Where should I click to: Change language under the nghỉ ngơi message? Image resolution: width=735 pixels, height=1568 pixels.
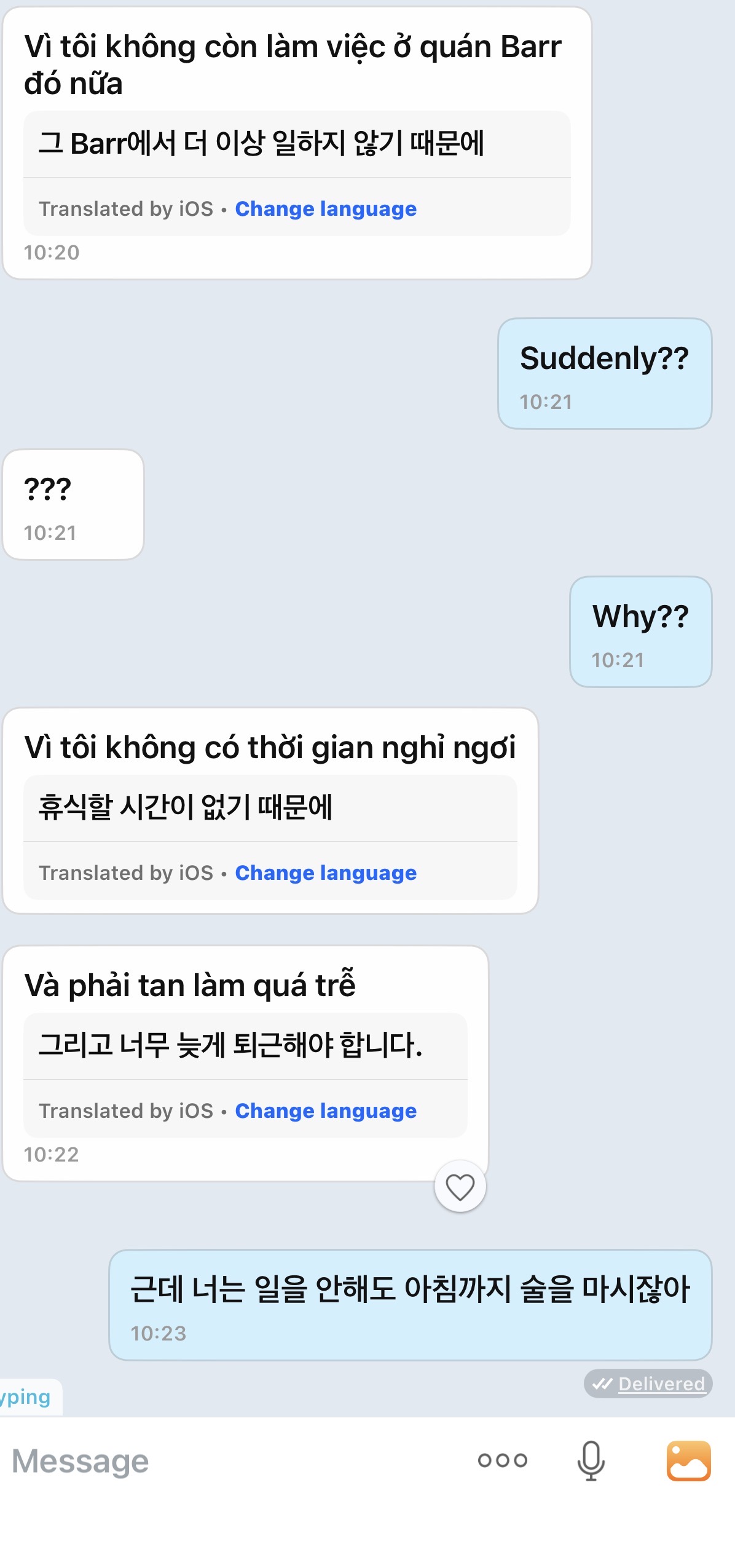pyautogui.click(x=326, y=873)
